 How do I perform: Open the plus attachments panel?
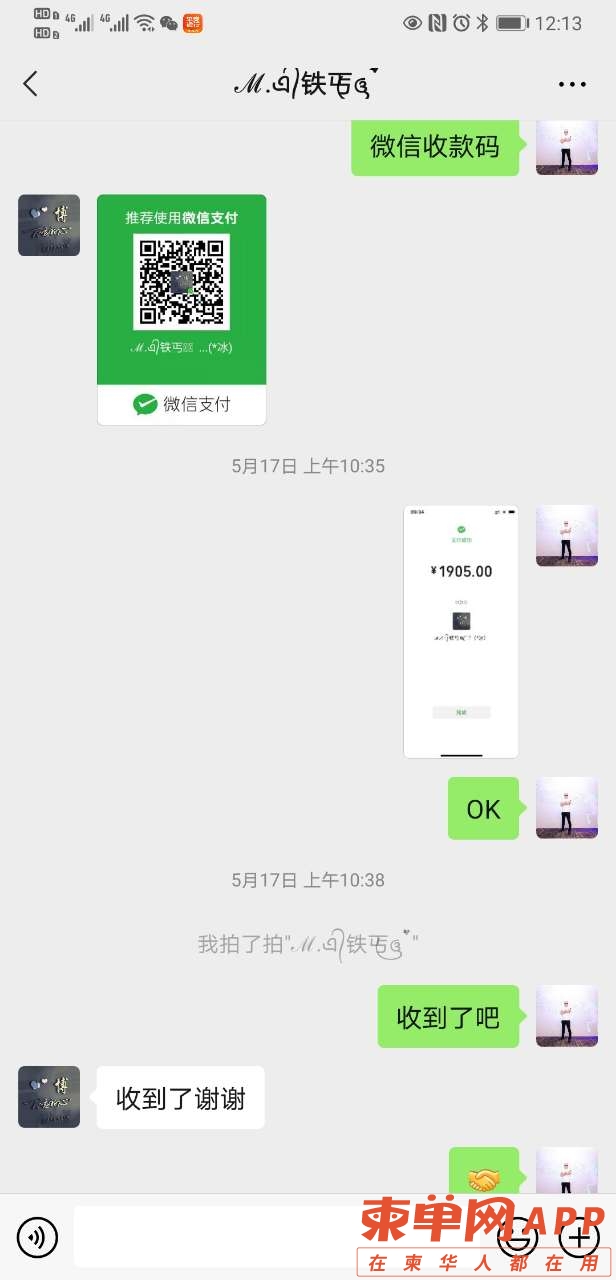click(580, 1238)
